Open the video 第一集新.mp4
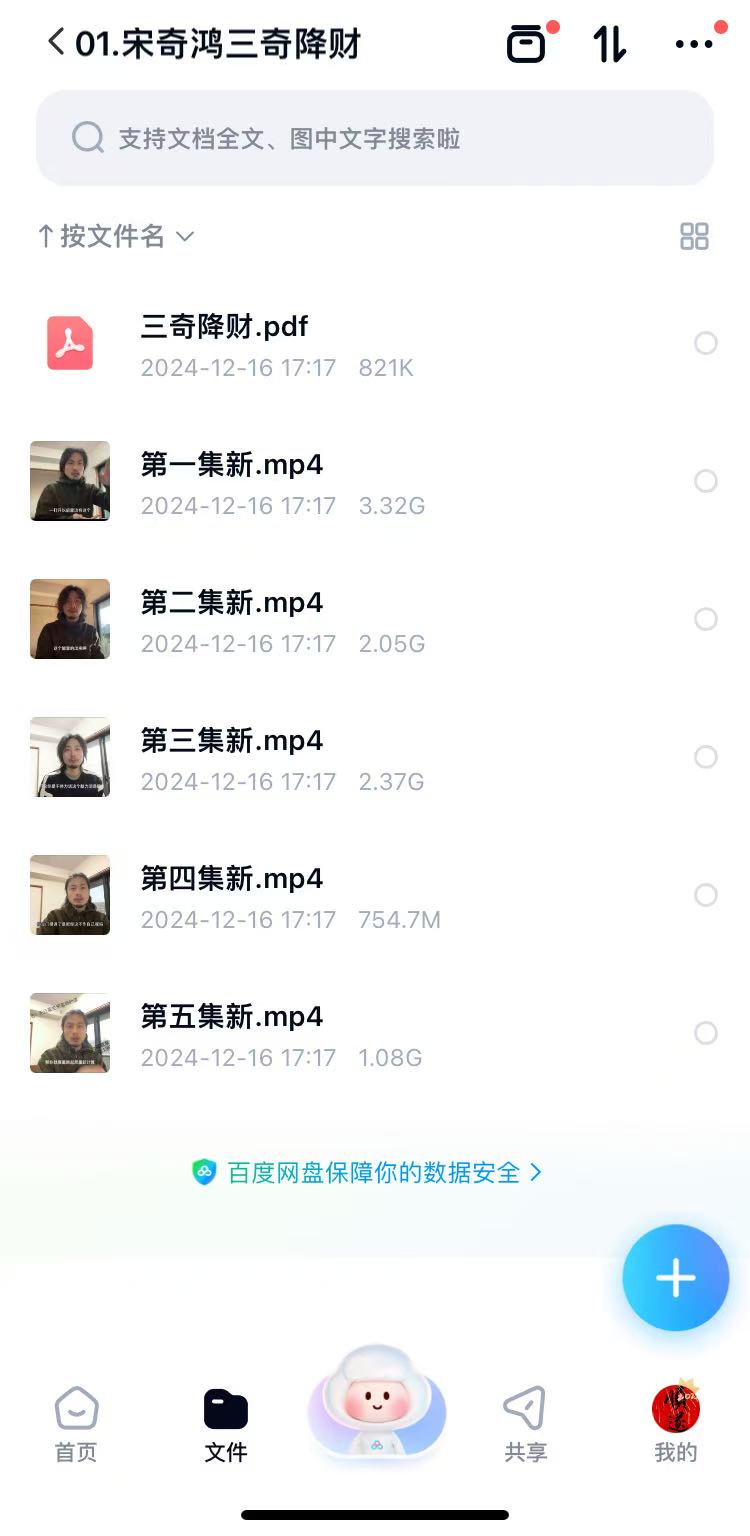This screenshot has height=1536, width=750. click(x=232, y=464)
